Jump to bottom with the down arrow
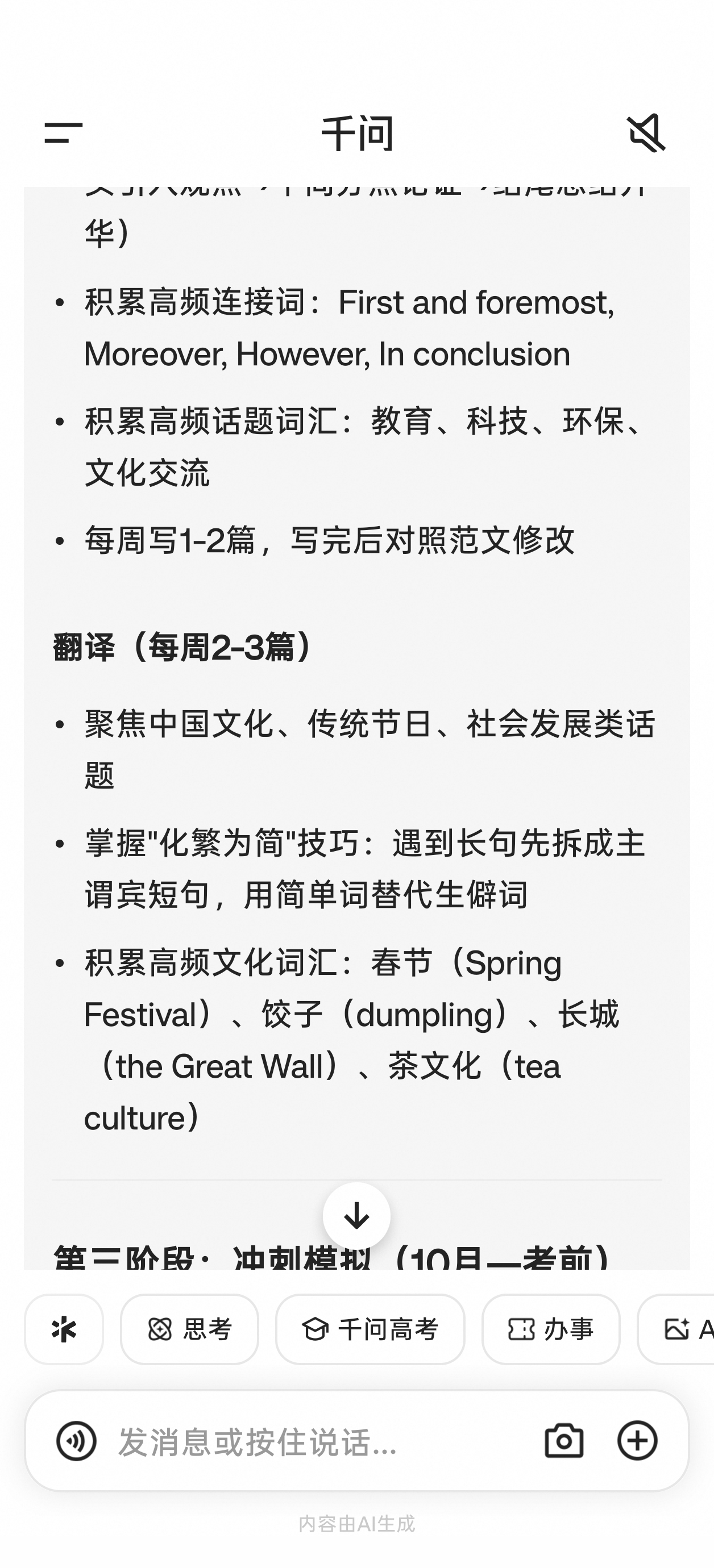Image resolution: width=714 pixels, height=1568 pixels. coord(356,1216)
